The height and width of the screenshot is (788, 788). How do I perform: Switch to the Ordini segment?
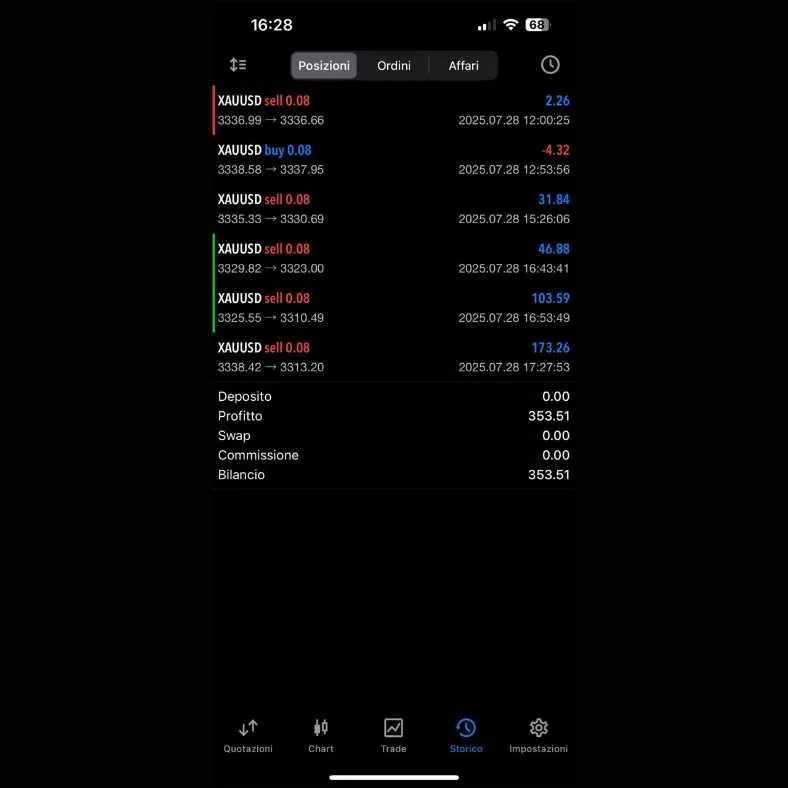(x=394, y=66)
